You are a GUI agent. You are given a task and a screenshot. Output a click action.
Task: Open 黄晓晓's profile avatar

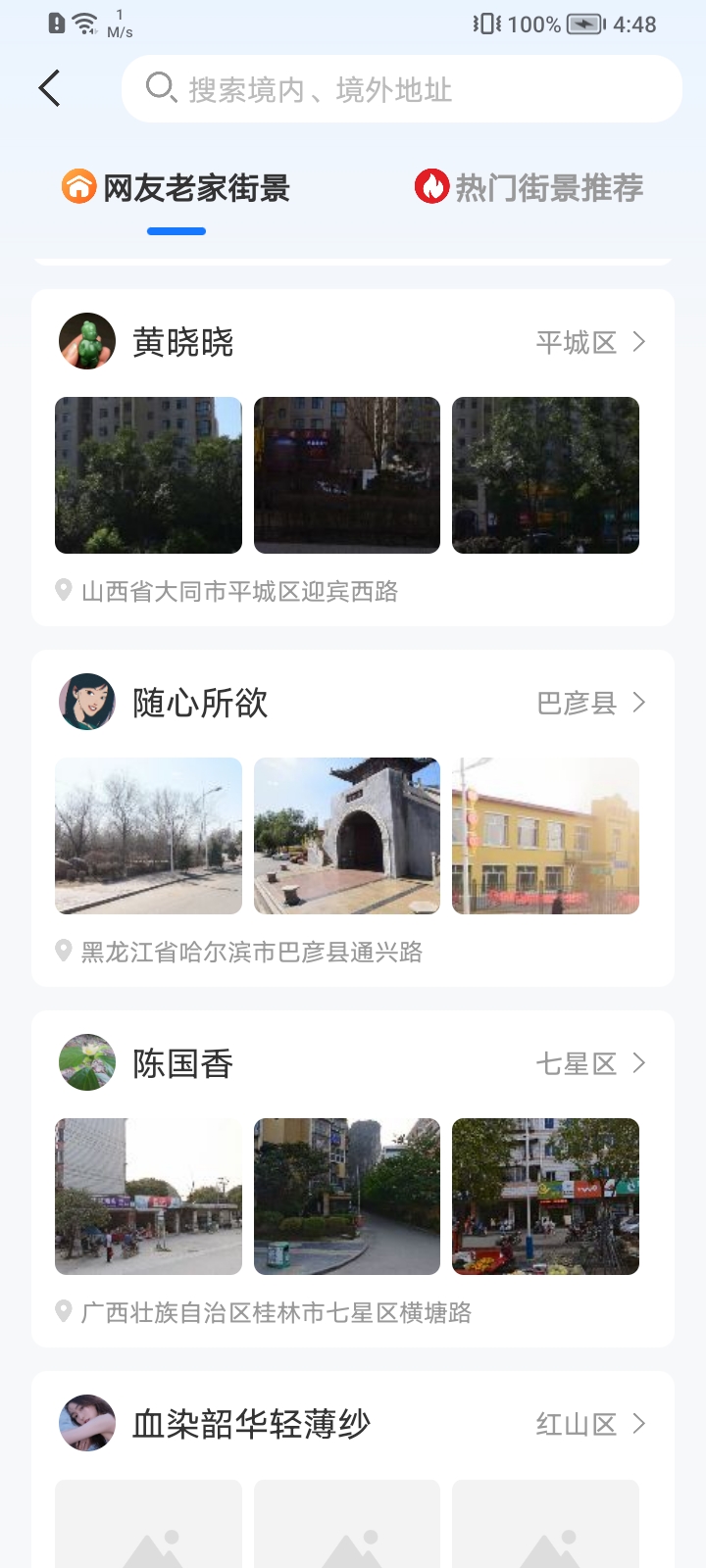87,341
